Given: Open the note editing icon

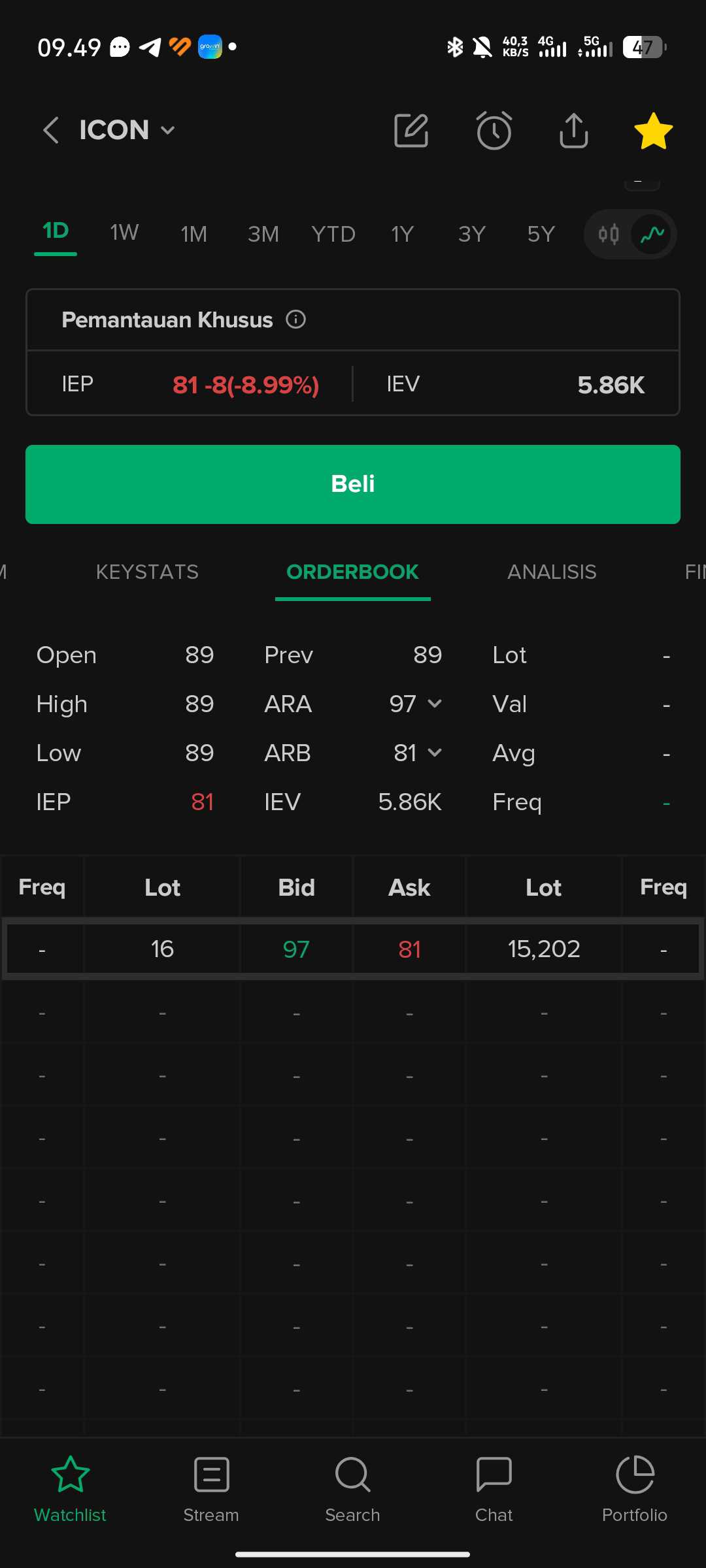Looking at the screenshot, I should pos(411,131).
